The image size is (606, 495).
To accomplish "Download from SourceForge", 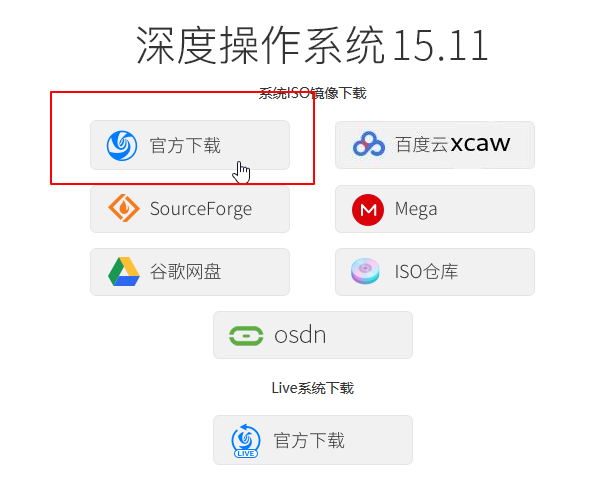I will pos(190,209).
